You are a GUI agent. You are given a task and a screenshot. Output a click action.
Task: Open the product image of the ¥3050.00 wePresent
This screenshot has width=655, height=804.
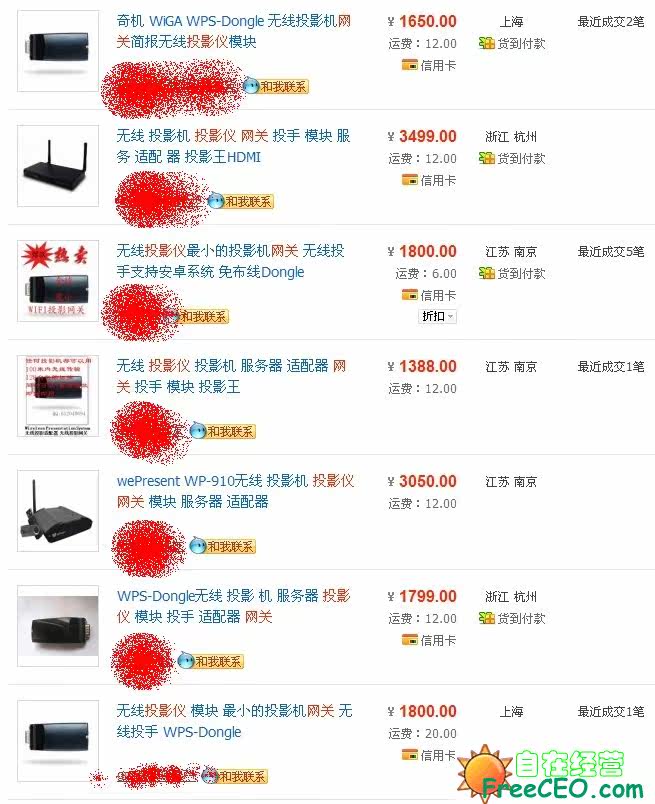pos(58,511)
